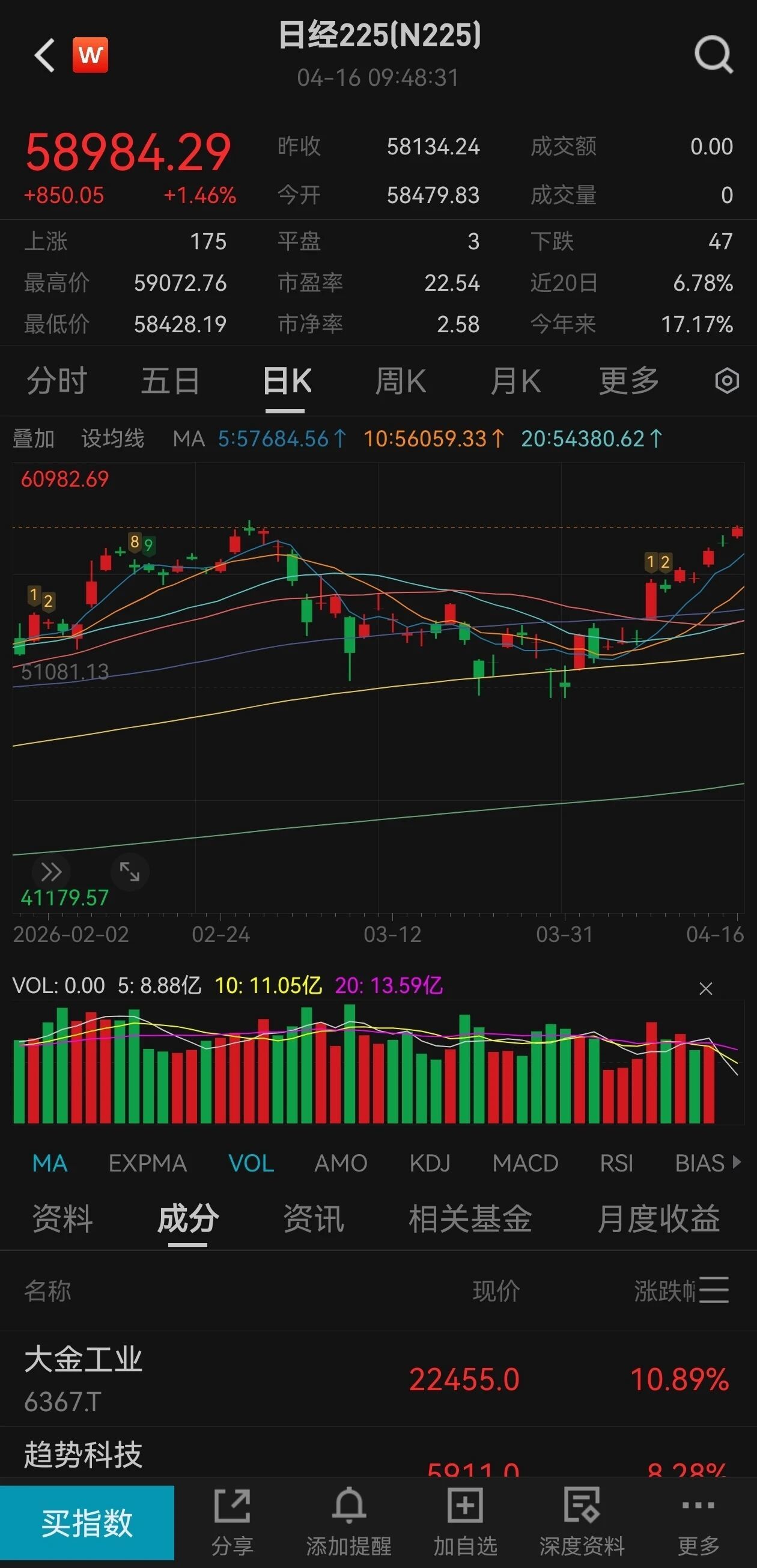Open the 资讯 tab
This screenshot has width=757, height=1568.
pyautogui.click(x=314, y=1218)
